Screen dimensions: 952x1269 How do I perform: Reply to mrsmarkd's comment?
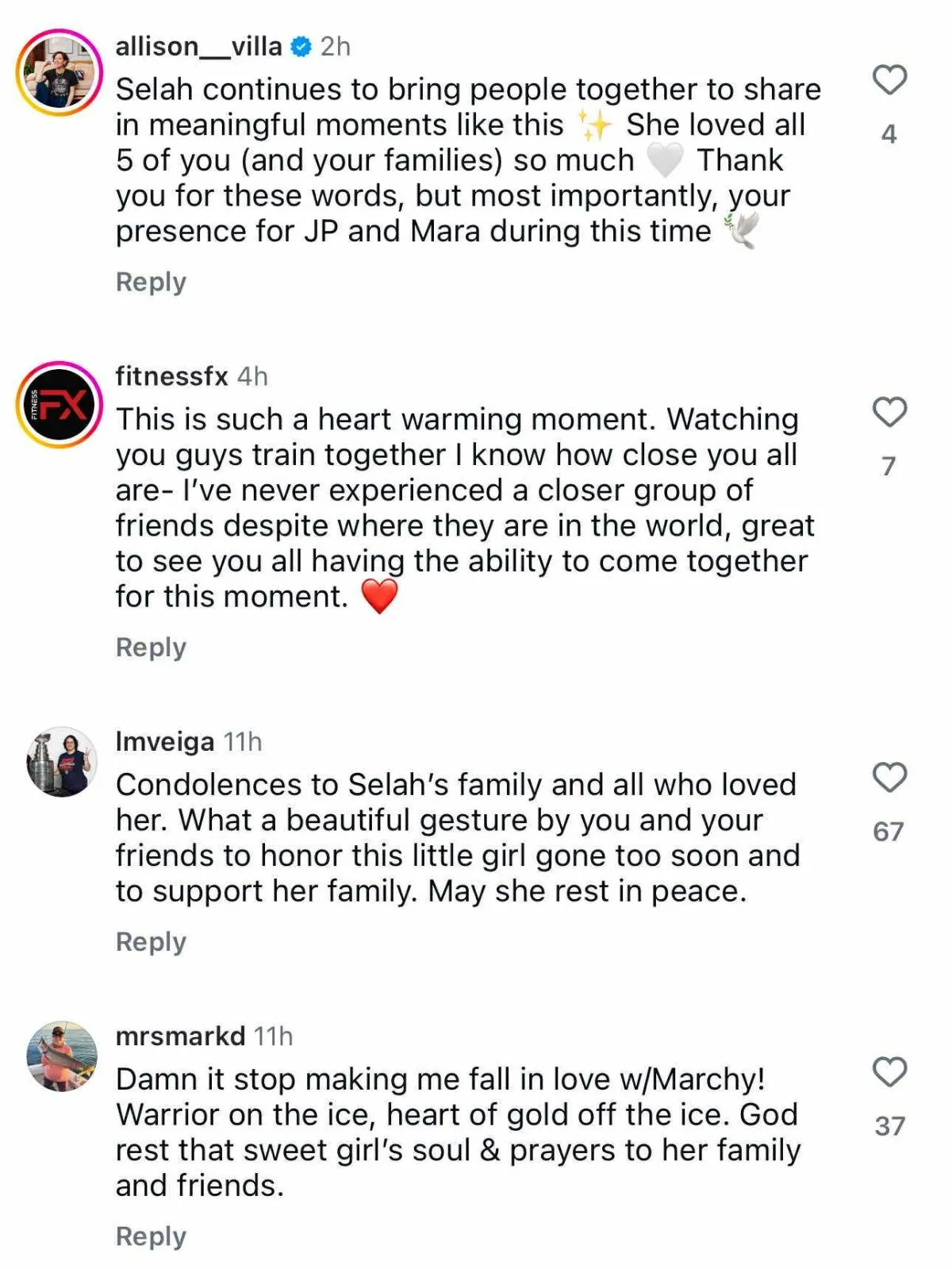pos(151,1236)
